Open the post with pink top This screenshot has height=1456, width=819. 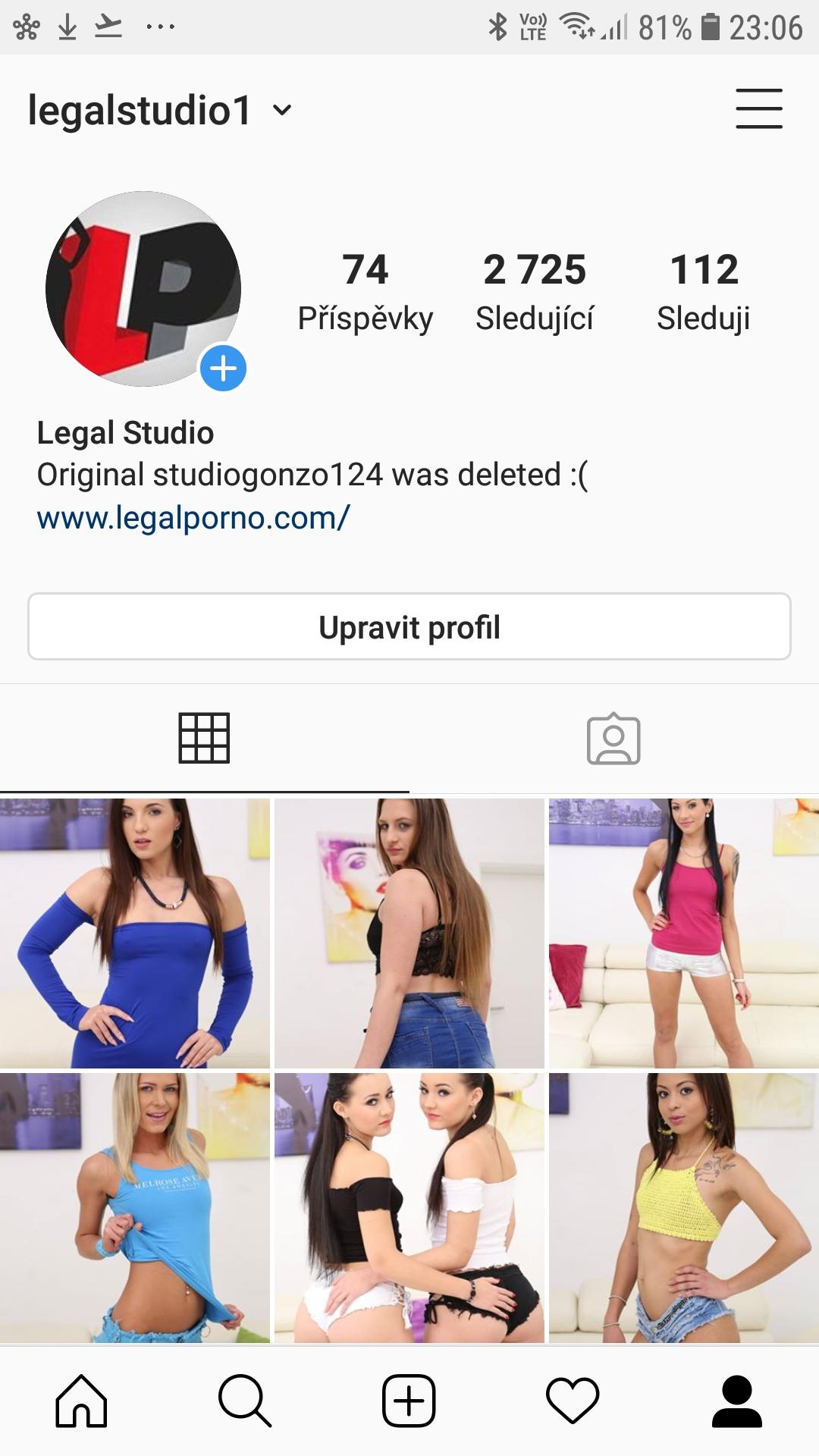coord(683,933)
